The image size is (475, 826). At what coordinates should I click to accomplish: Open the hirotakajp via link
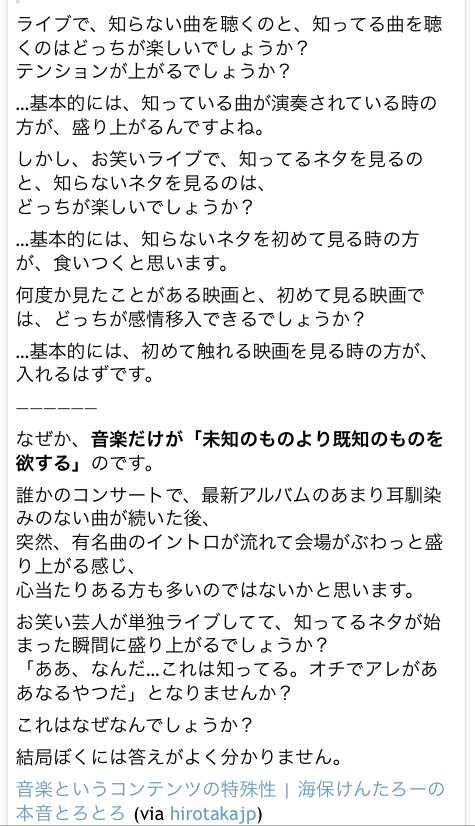pyautogui.click(x=213, y=813)
